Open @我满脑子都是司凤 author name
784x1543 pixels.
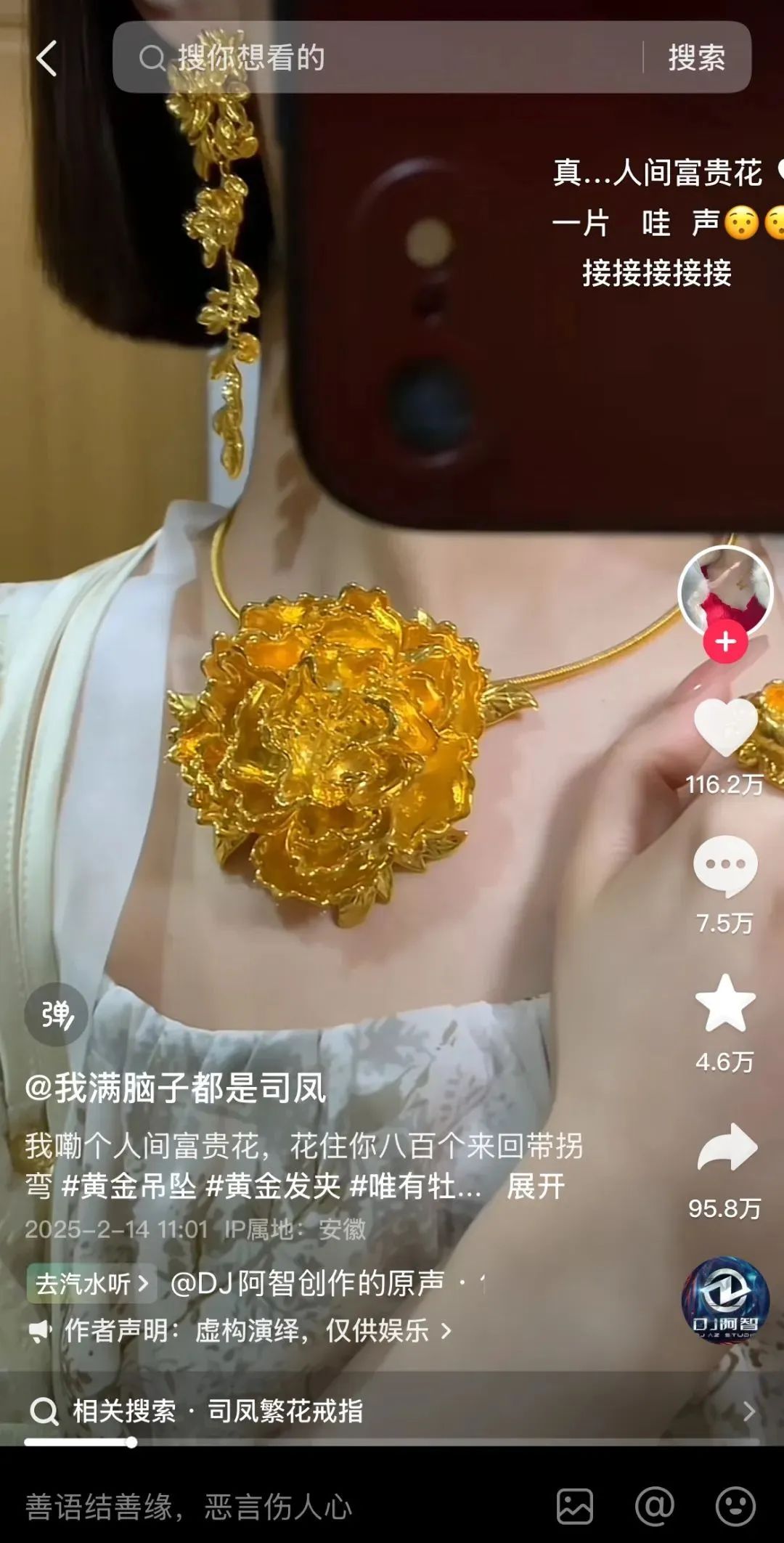point(176,1088)
